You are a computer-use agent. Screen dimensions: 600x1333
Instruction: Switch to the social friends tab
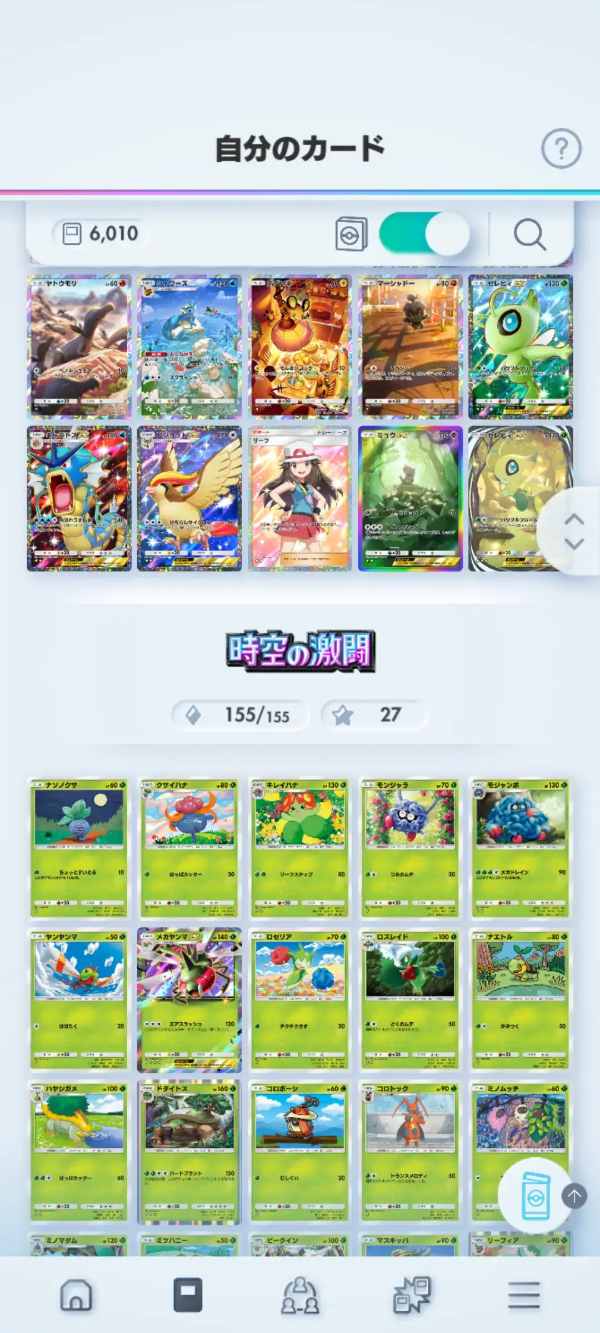pos(300,1295)
